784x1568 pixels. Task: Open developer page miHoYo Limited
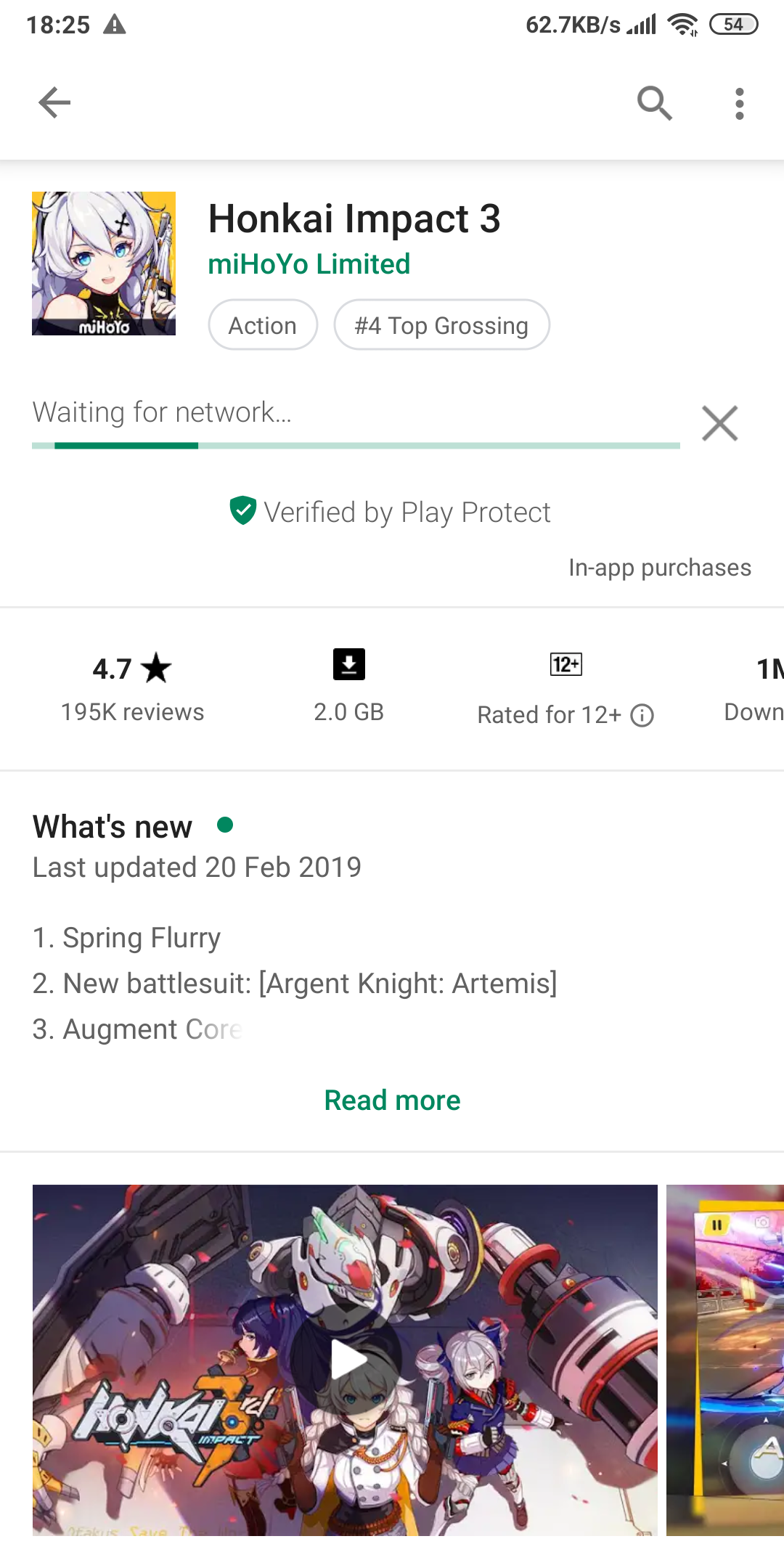point(309,264)
